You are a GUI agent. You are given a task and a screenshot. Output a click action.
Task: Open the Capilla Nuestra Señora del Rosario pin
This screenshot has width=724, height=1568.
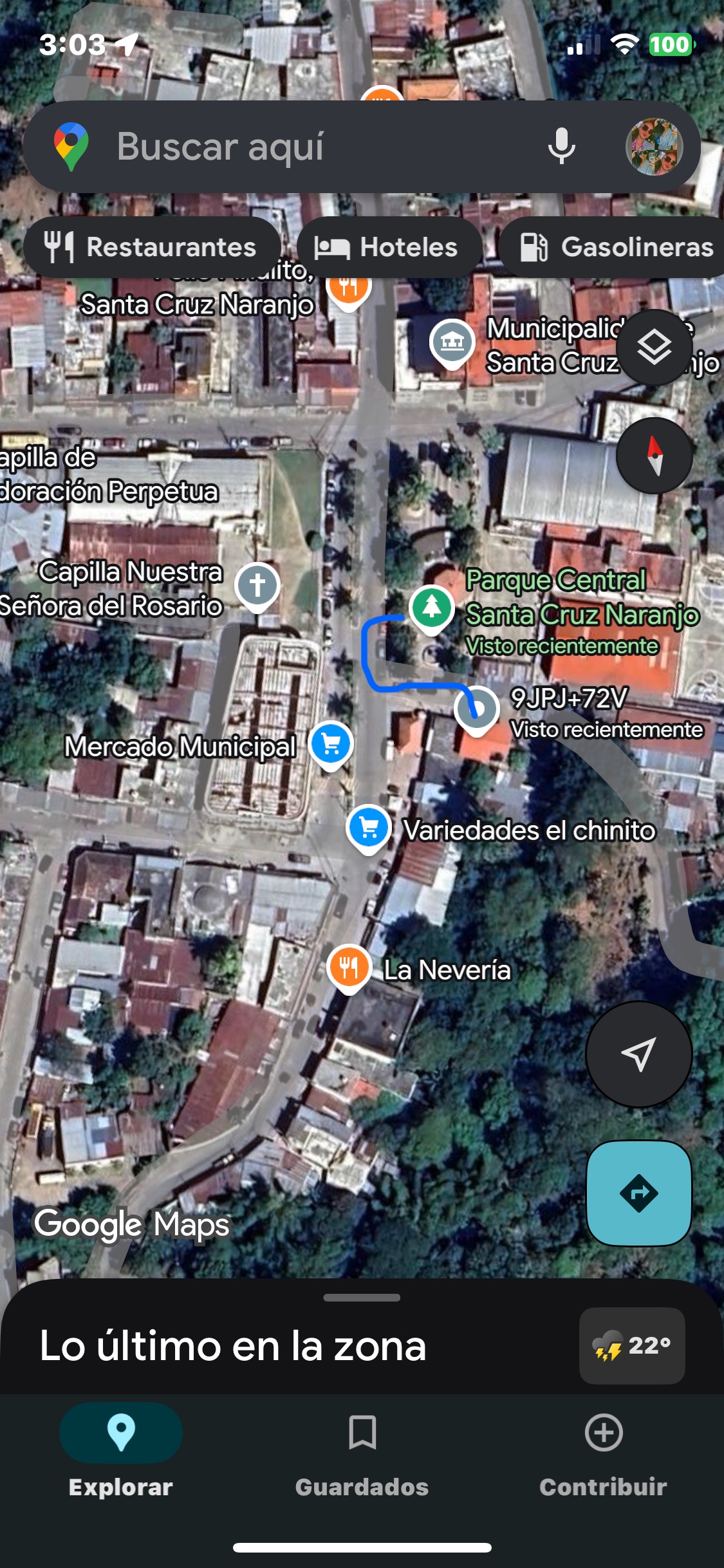(x=257, y=586)
